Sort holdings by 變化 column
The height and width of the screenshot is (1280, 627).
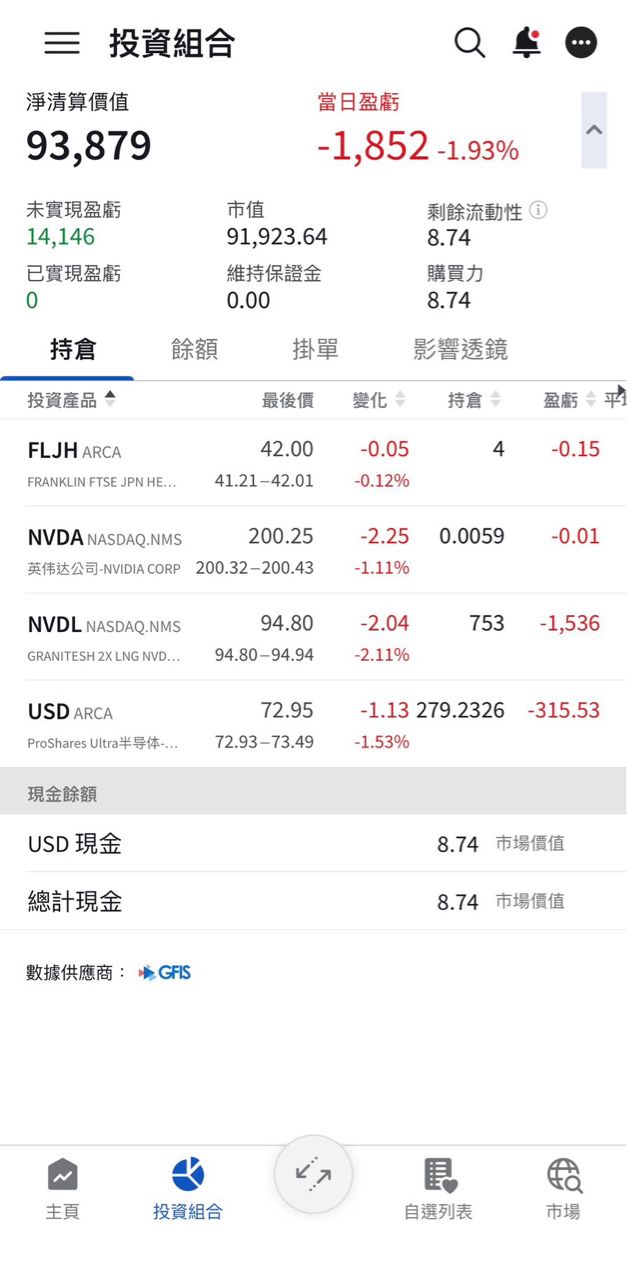[x=379, y=400]
